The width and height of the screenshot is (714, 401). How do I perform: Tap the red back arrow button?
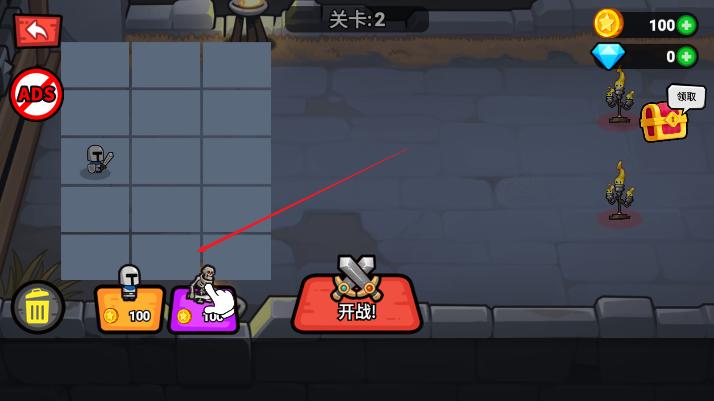click(x=37, y=30)
